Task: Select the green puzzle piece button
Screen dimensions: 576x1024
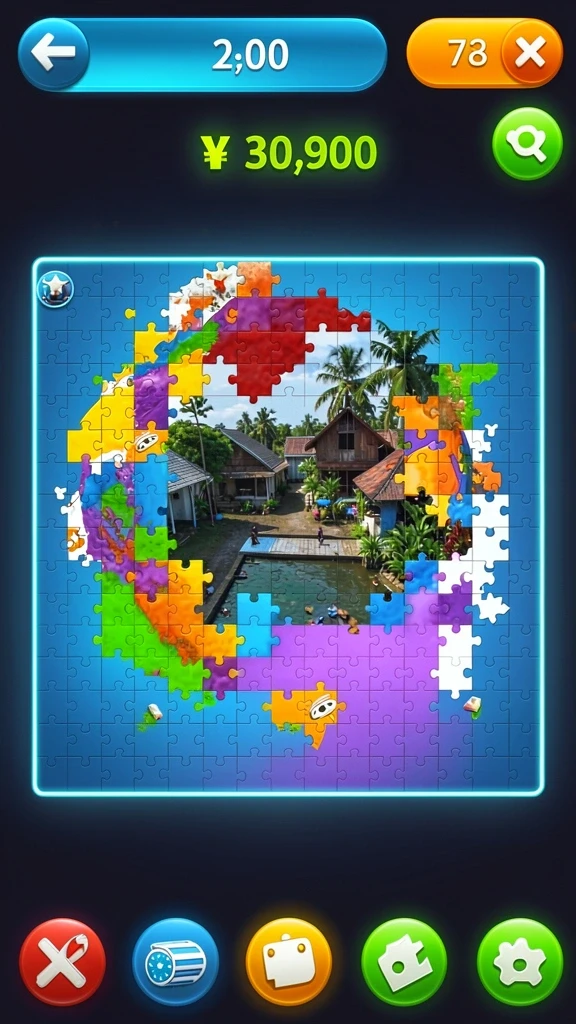Action: [404, 961]
